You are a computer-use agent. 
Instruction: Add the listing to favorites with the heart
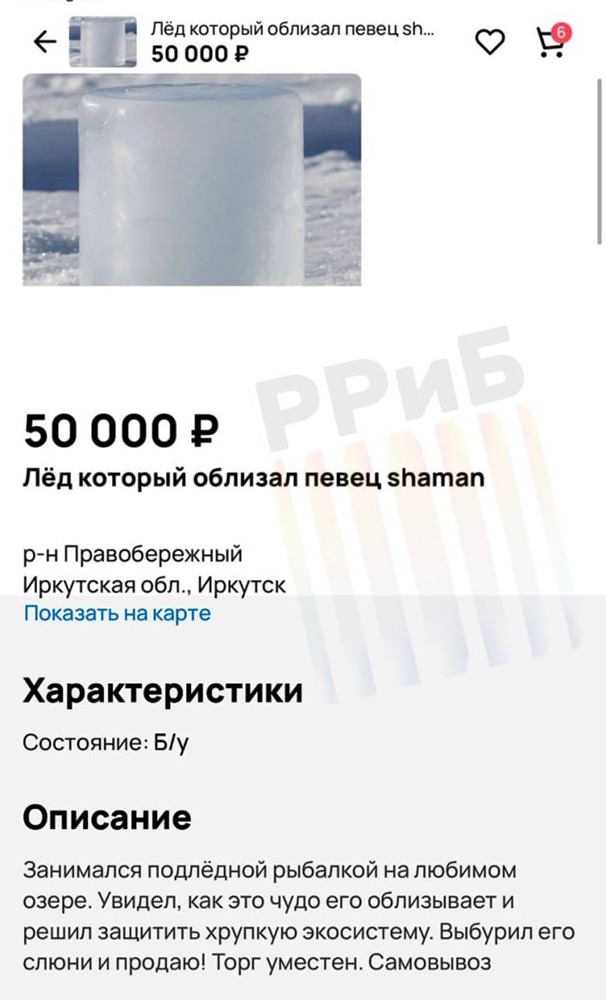489,42
